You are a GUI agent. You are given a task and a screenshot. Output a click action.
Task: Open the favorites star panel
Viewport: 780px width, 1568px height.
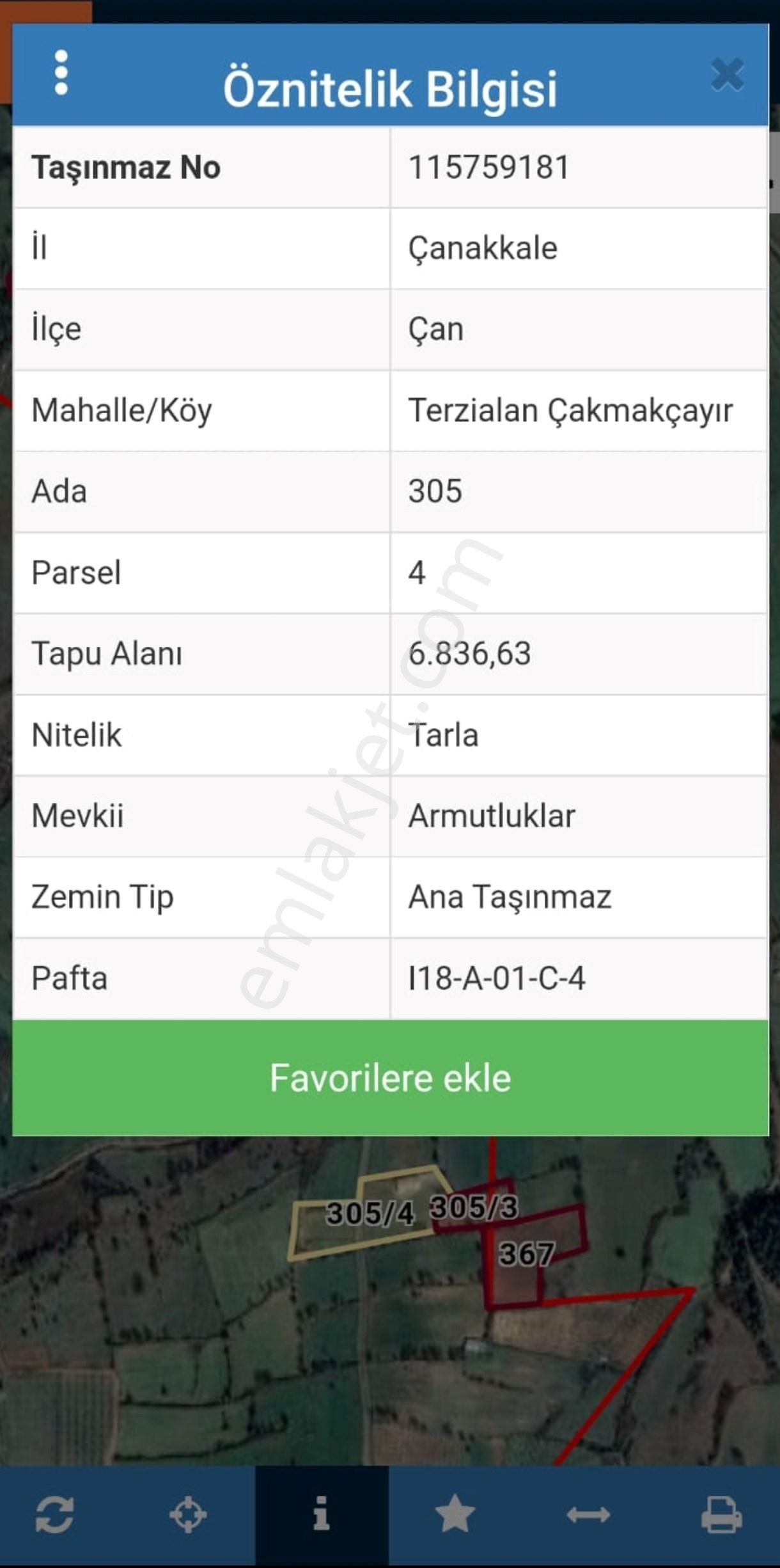click(x=455, y=1515)
